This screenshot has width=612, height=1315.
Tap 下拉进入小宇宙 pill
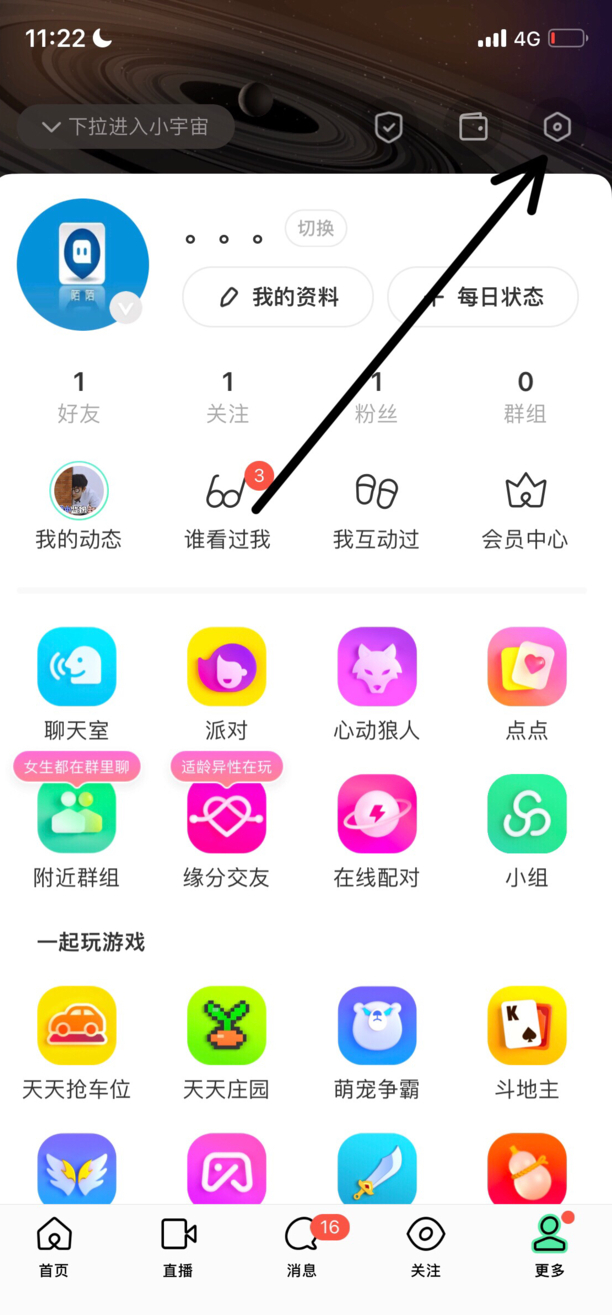pos(126,127)
